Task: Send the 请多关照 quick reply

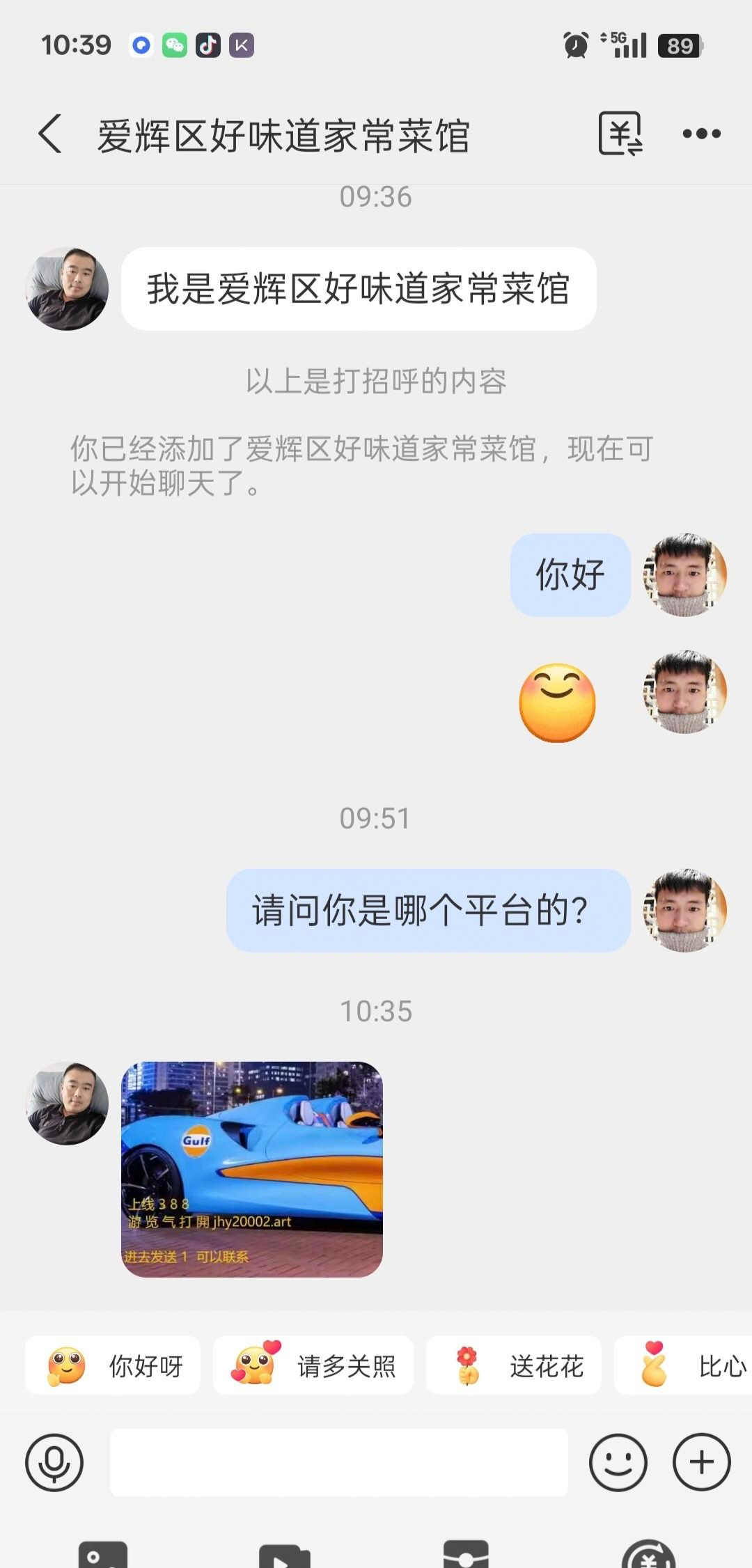Action: pos(313,1366)
